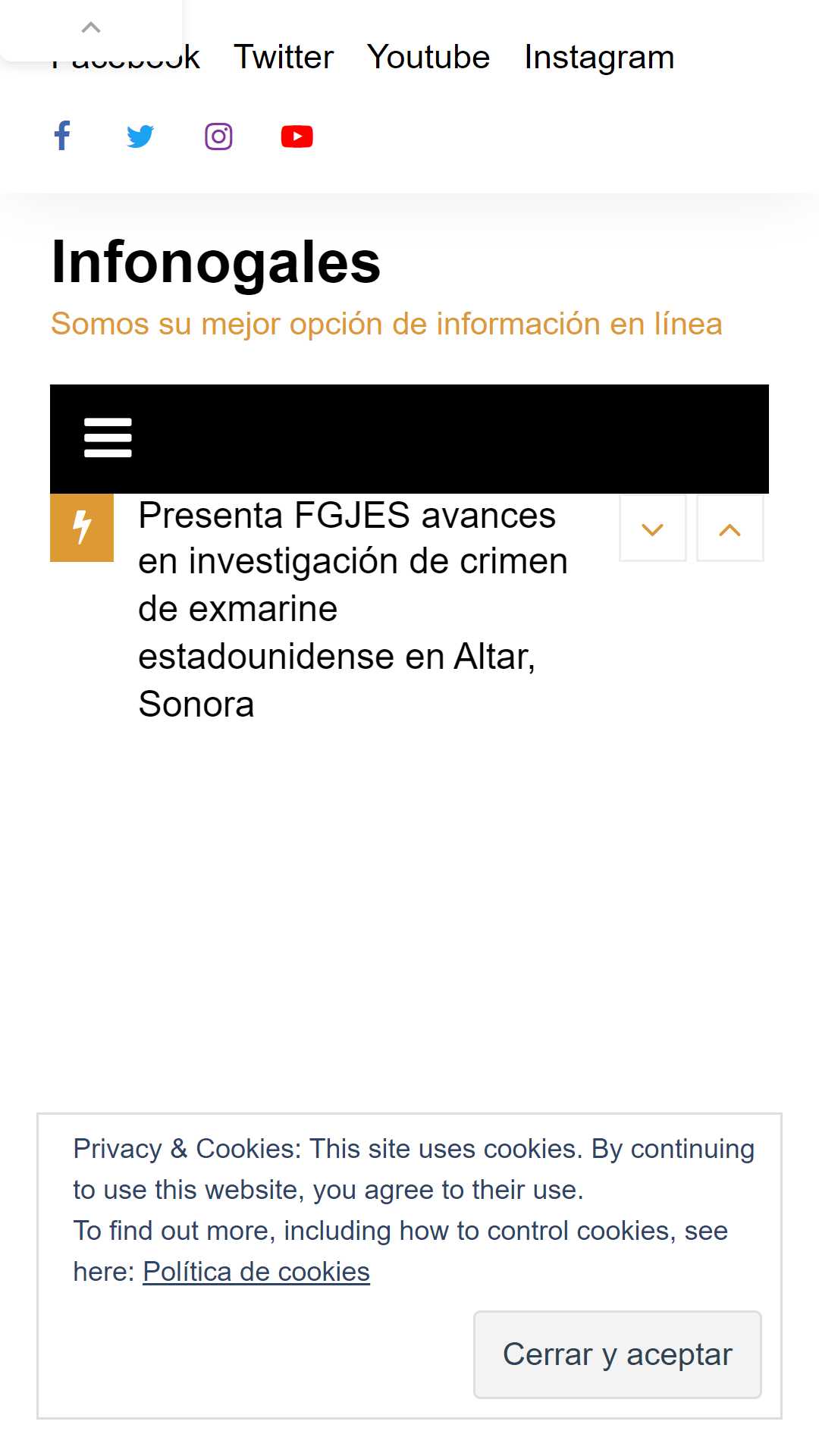The width and height of the screenshot is (819, 1456).
Task: Open the Instagram text link
Action: tap(599, 58)
